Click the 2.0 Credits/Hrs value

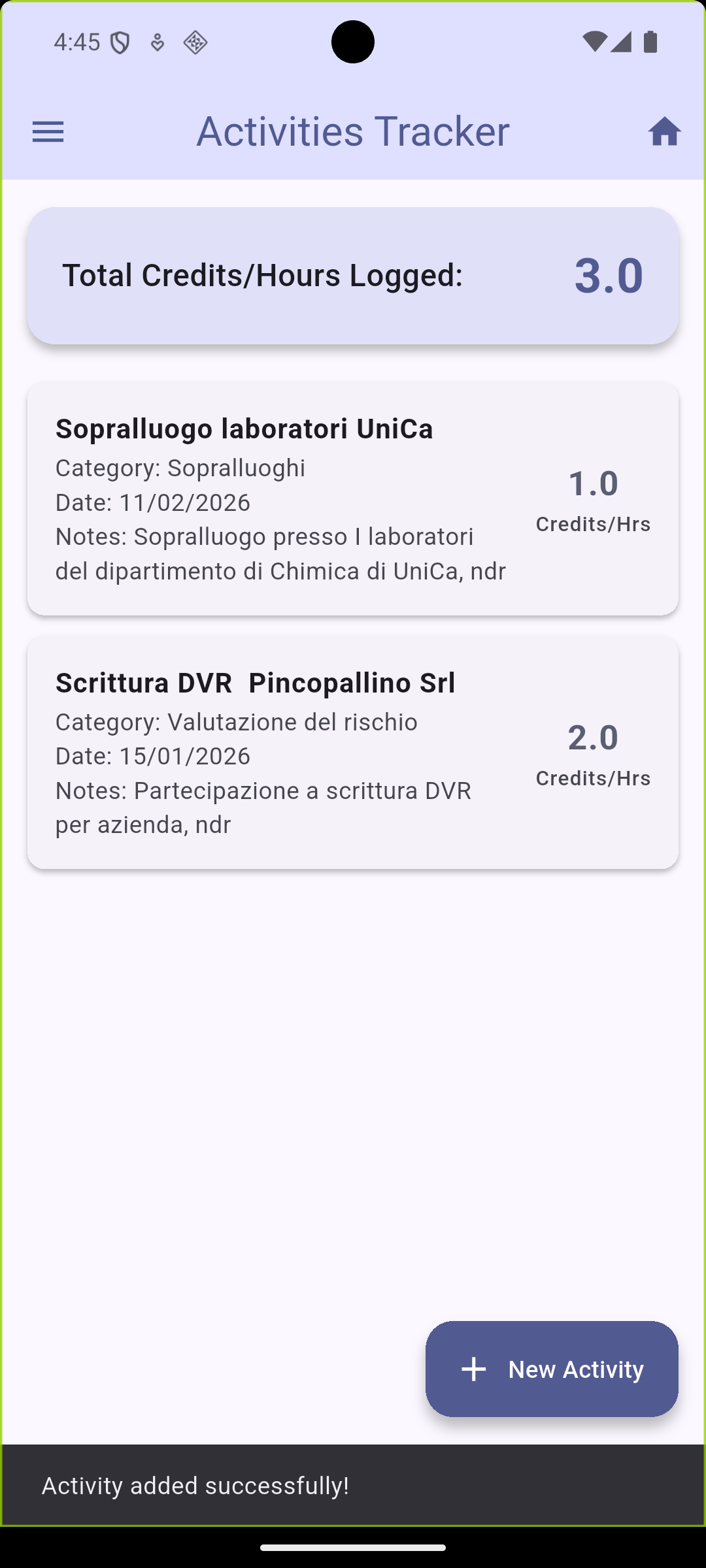coord(593,737)
